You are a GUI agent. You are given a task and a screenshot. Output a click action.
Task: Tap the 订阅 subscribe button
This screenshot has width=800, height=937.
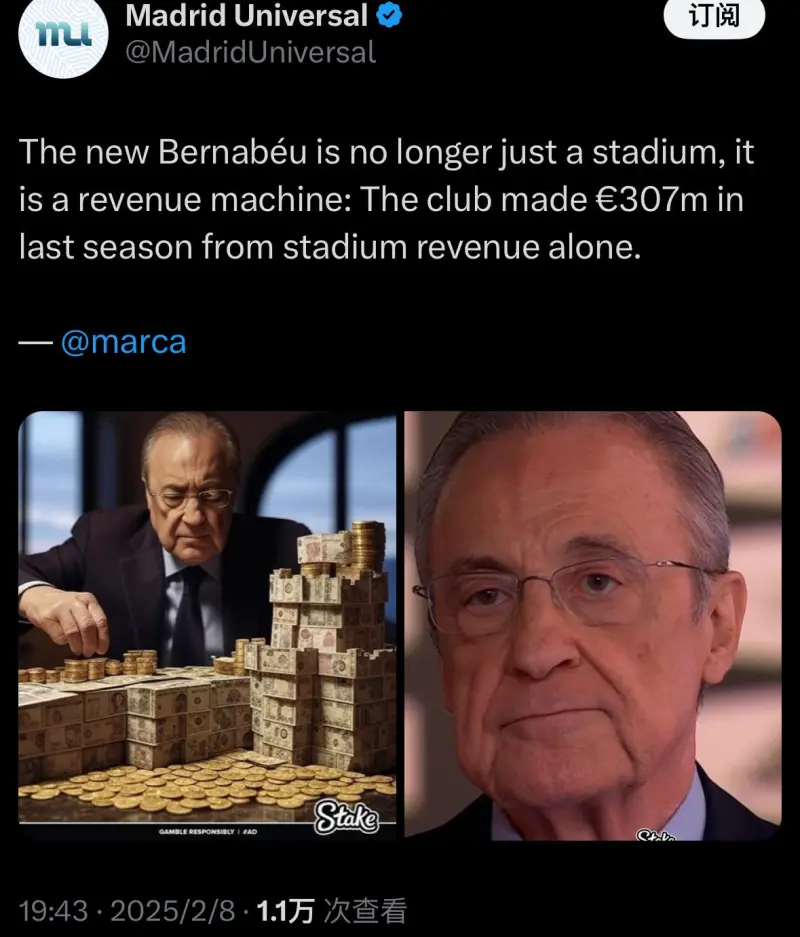point(714,17)
